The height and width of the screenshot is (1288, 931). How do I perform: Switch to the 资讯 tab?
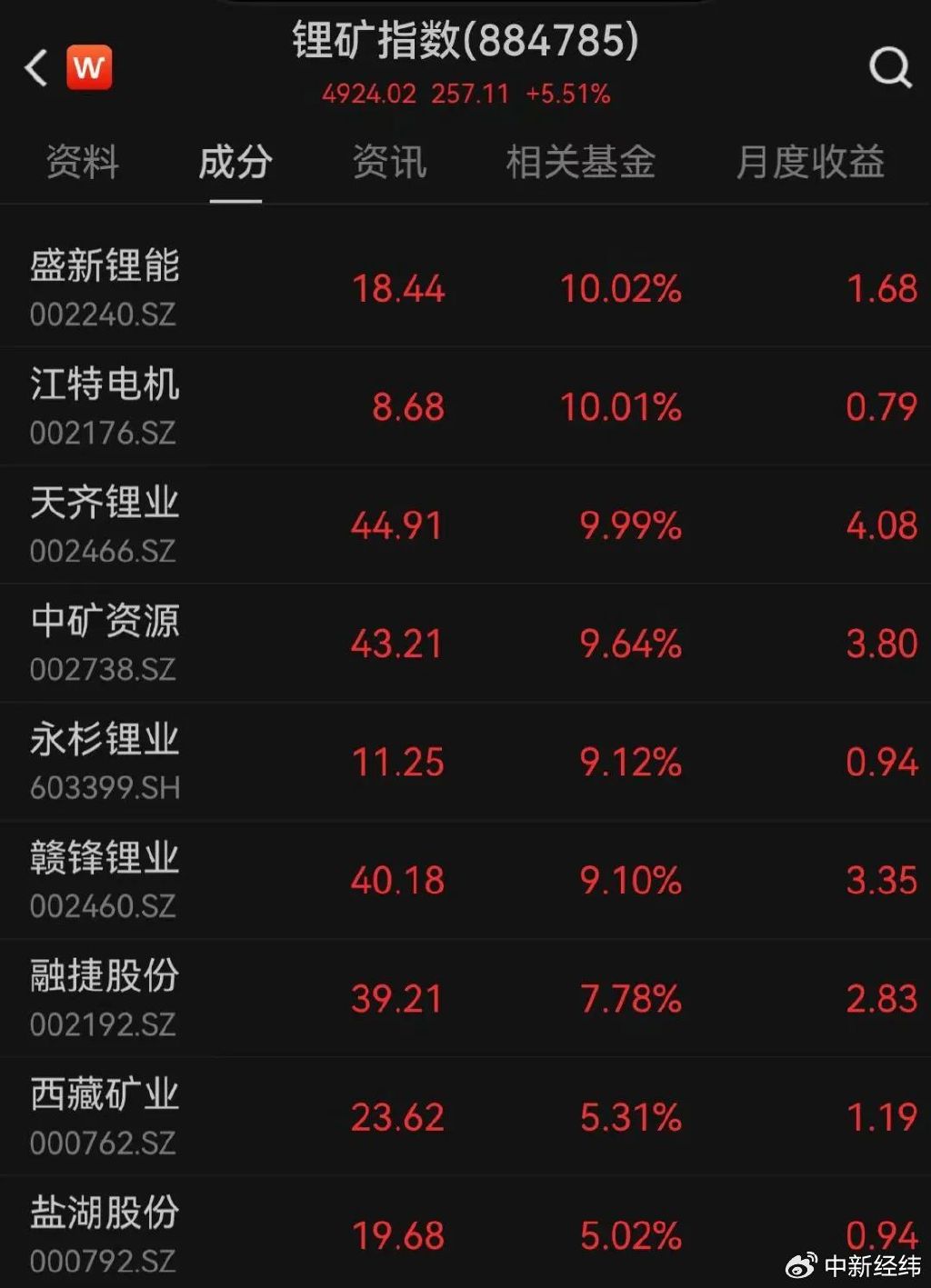coord(389,164)
